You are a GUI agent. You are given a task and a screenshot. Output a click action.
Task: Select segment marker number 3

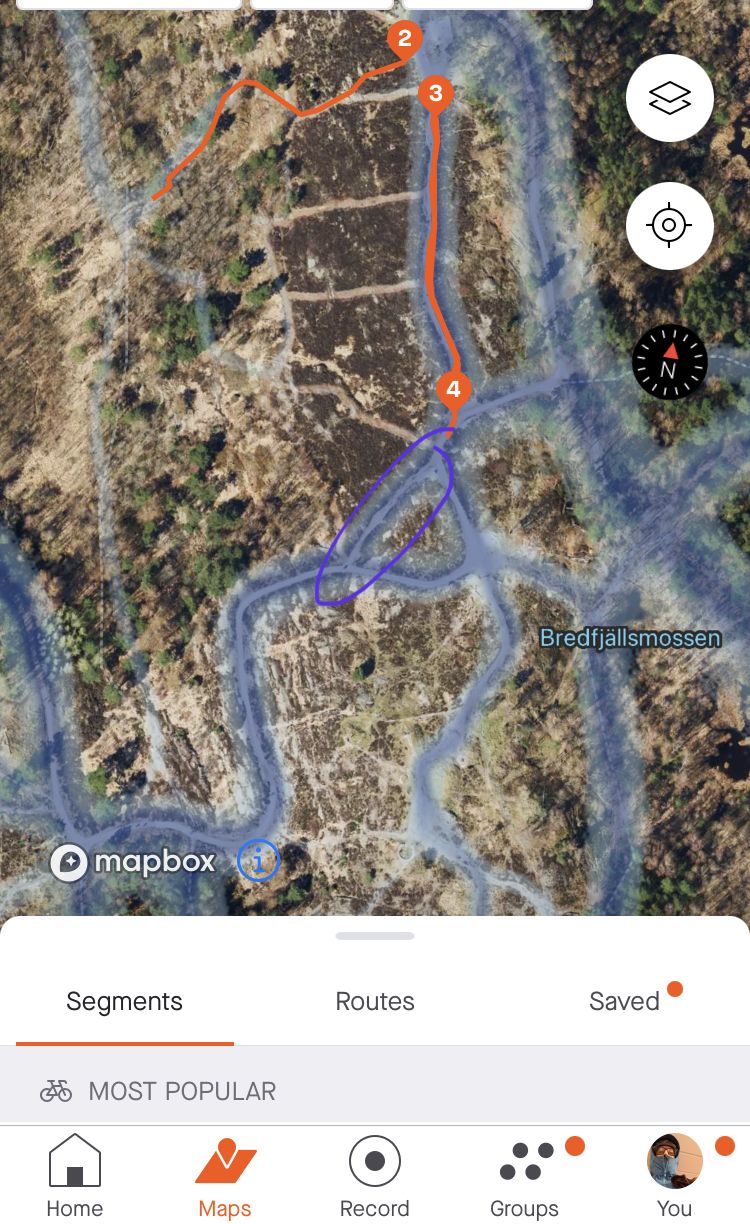[x=435, y=96]
